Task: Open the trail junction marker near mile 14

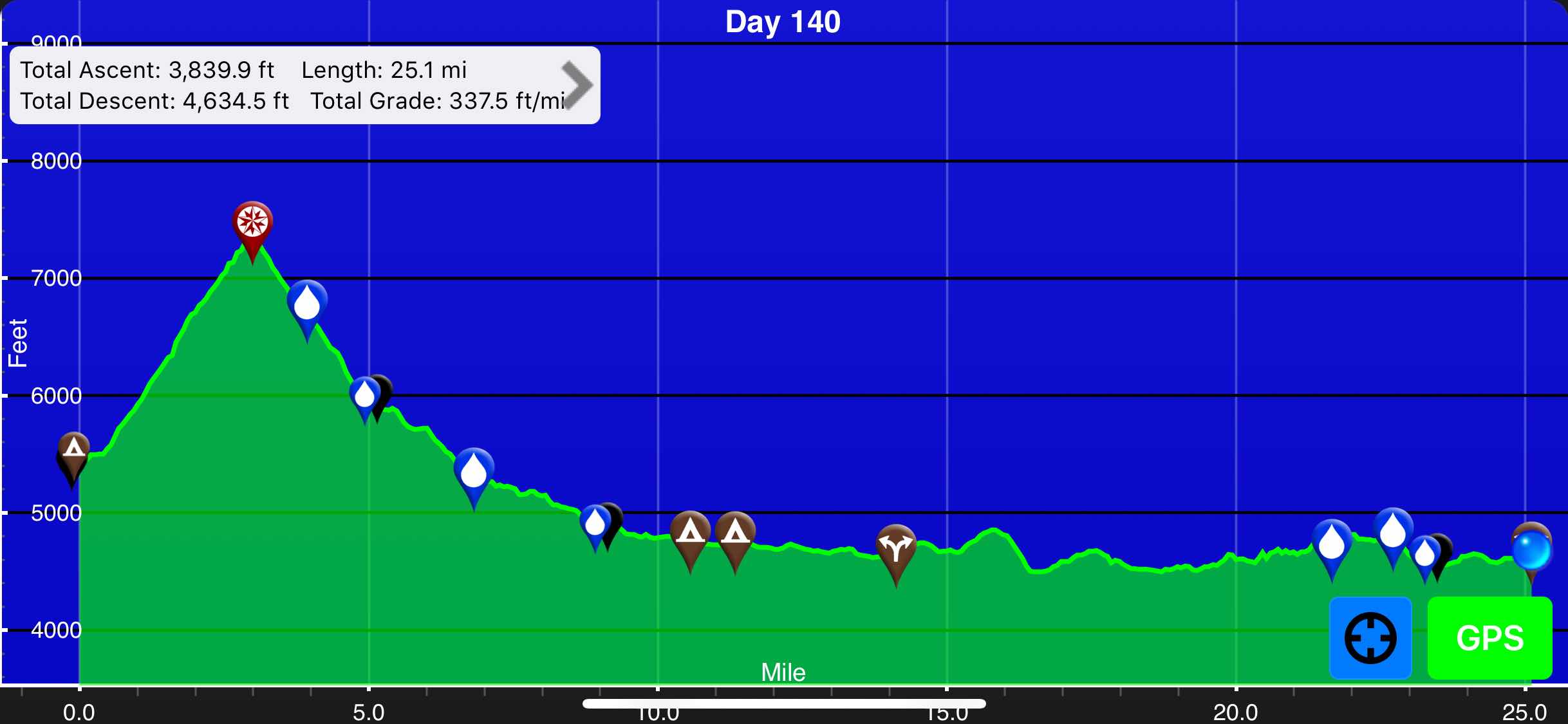Action: (x=896, y=555)
